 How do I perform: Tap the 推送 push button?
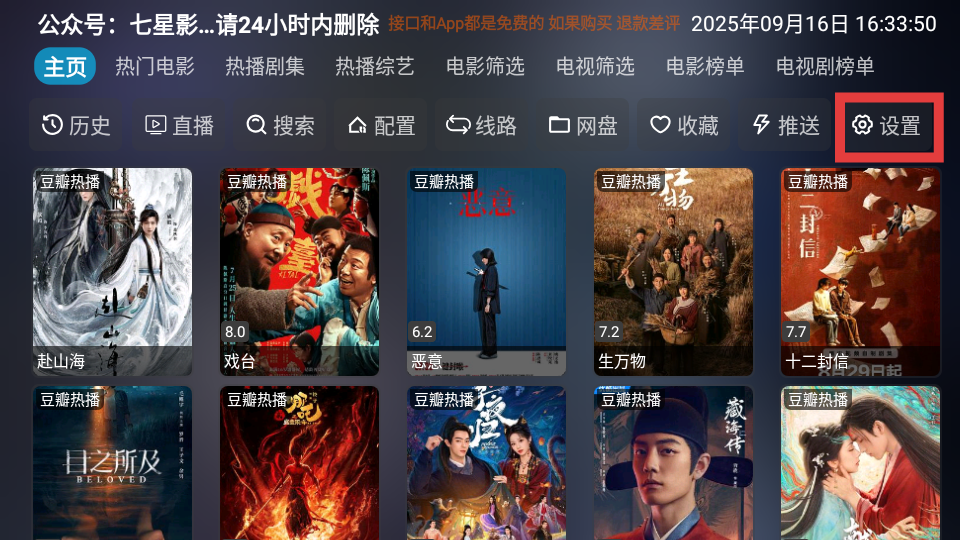[x=786, y=125]
